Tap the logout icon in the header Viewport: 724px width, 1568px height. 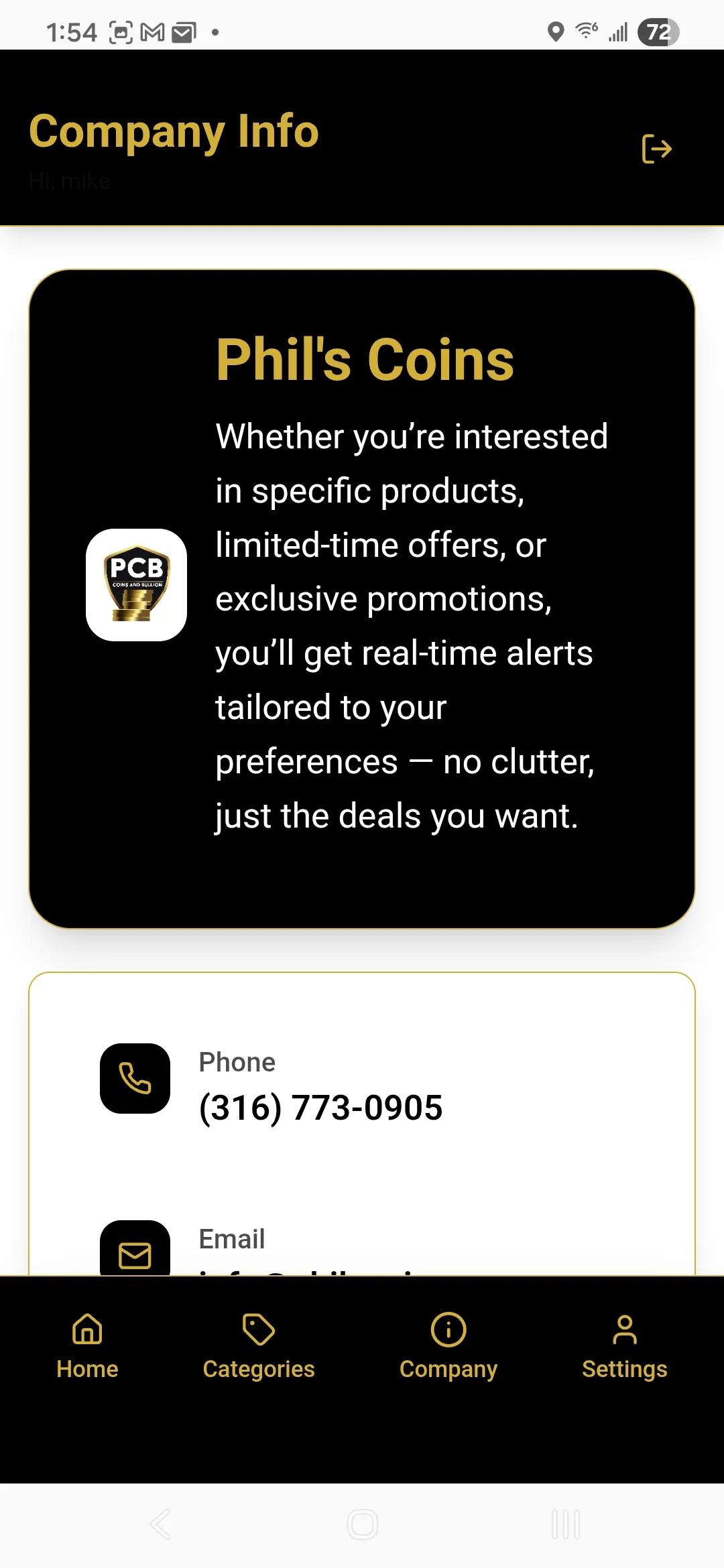656,149
